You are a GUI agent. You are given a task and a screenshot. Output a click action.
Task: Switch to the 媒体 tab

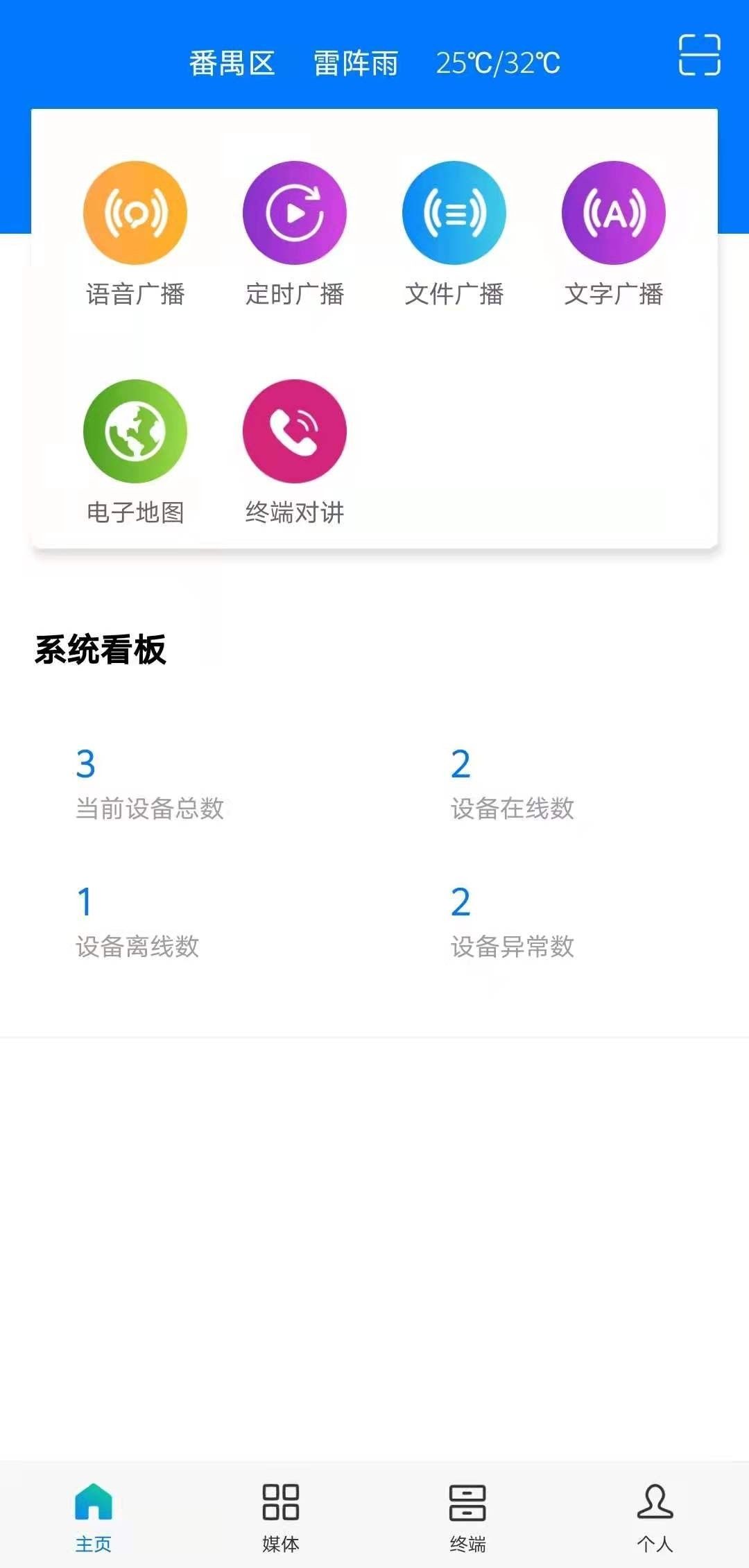pyautogui.click(x=281, y=1516)
